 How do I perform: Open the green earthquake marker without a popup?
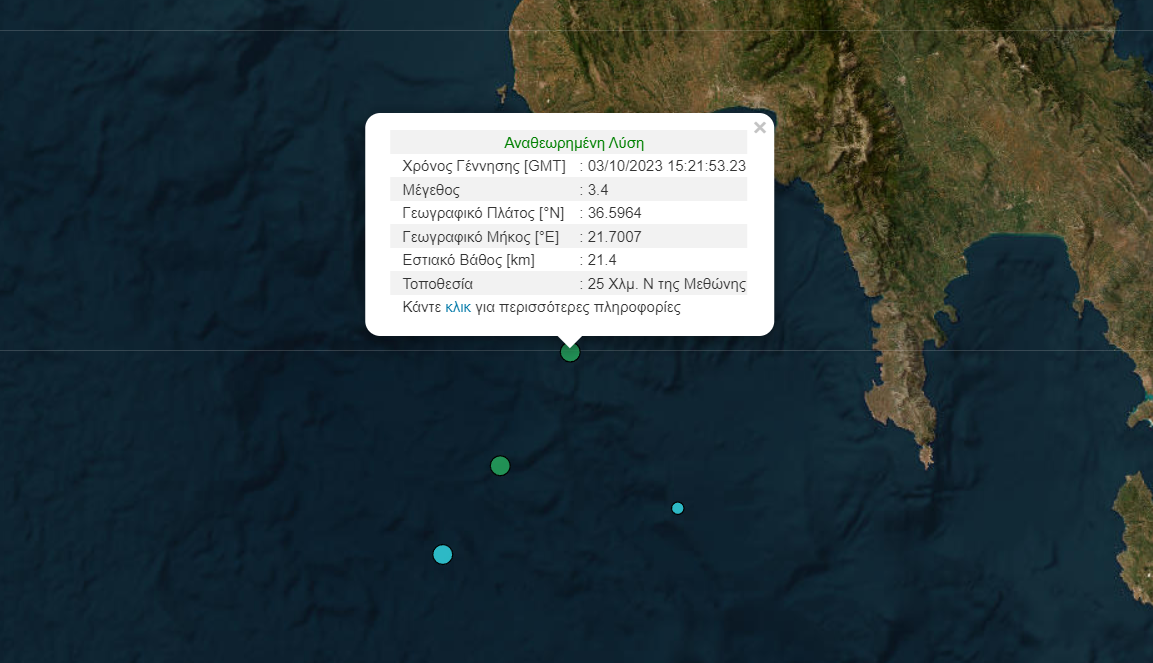click(500, 465)
